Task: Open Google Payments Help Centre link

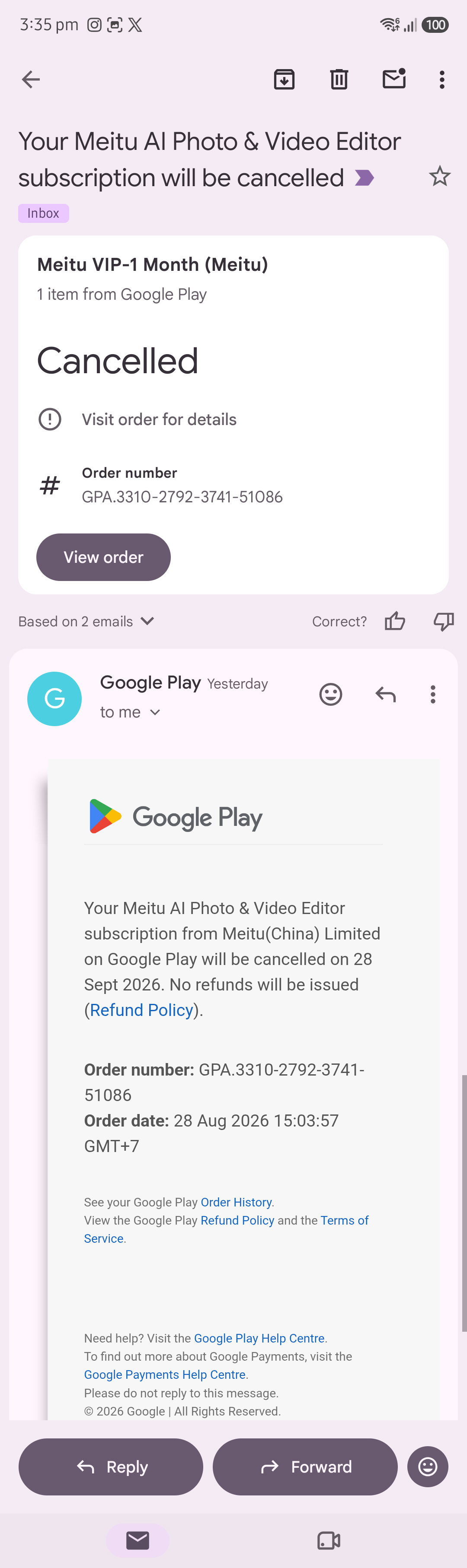Action: click(165, 1374)
